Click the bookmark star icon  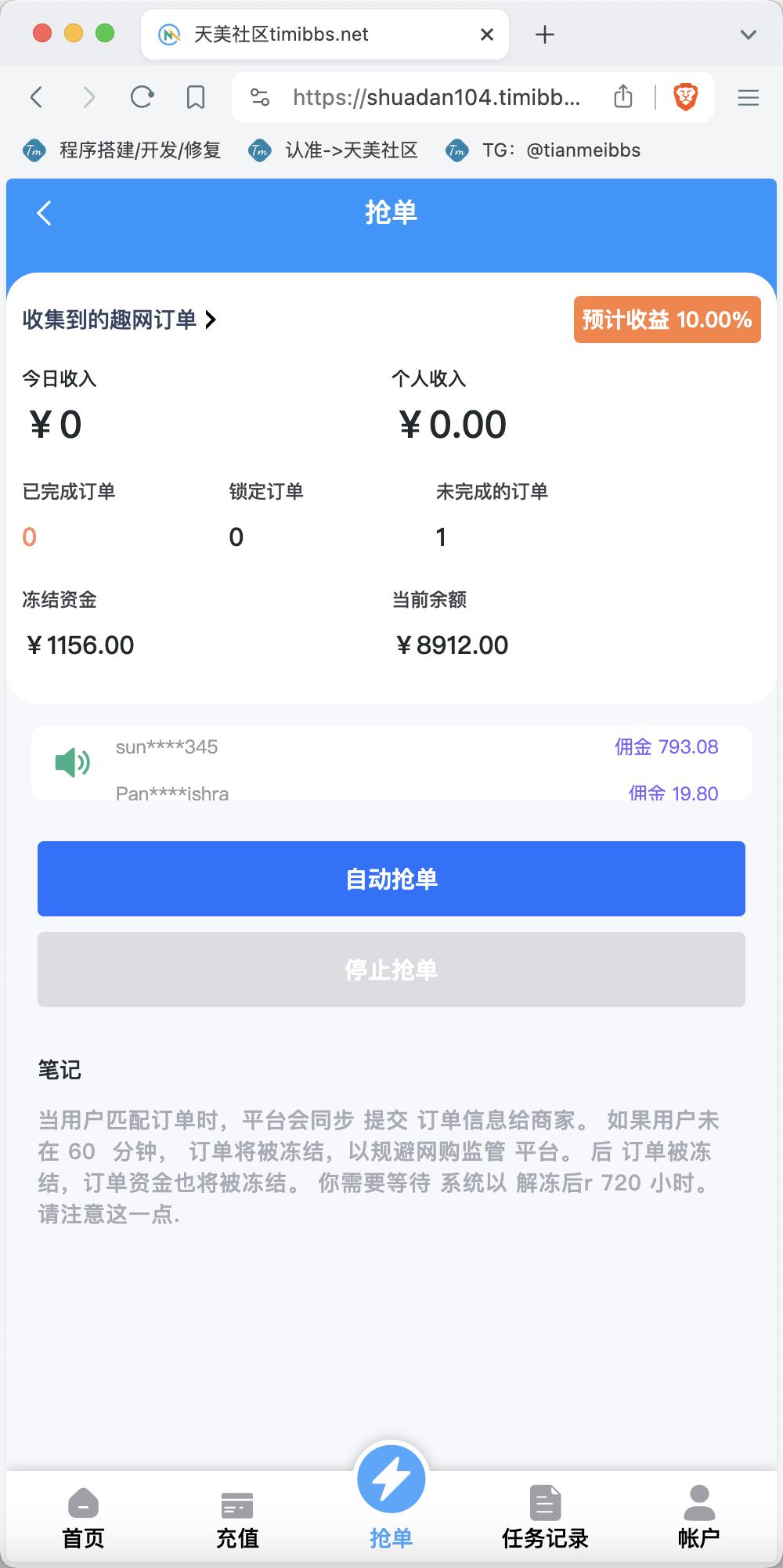click(195, 96)
